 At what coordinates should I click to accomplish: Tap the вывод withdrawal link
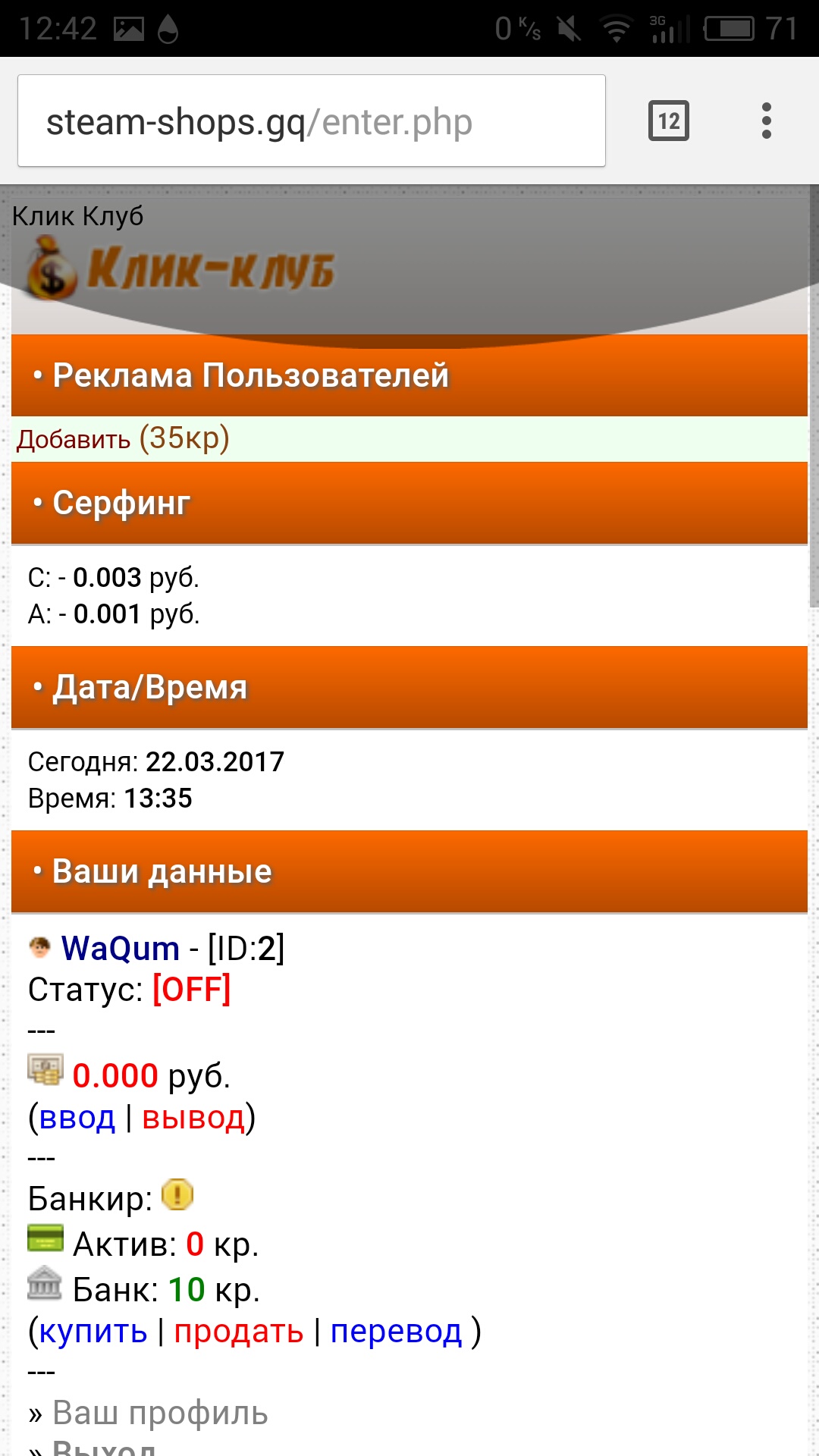[193, 1118]
